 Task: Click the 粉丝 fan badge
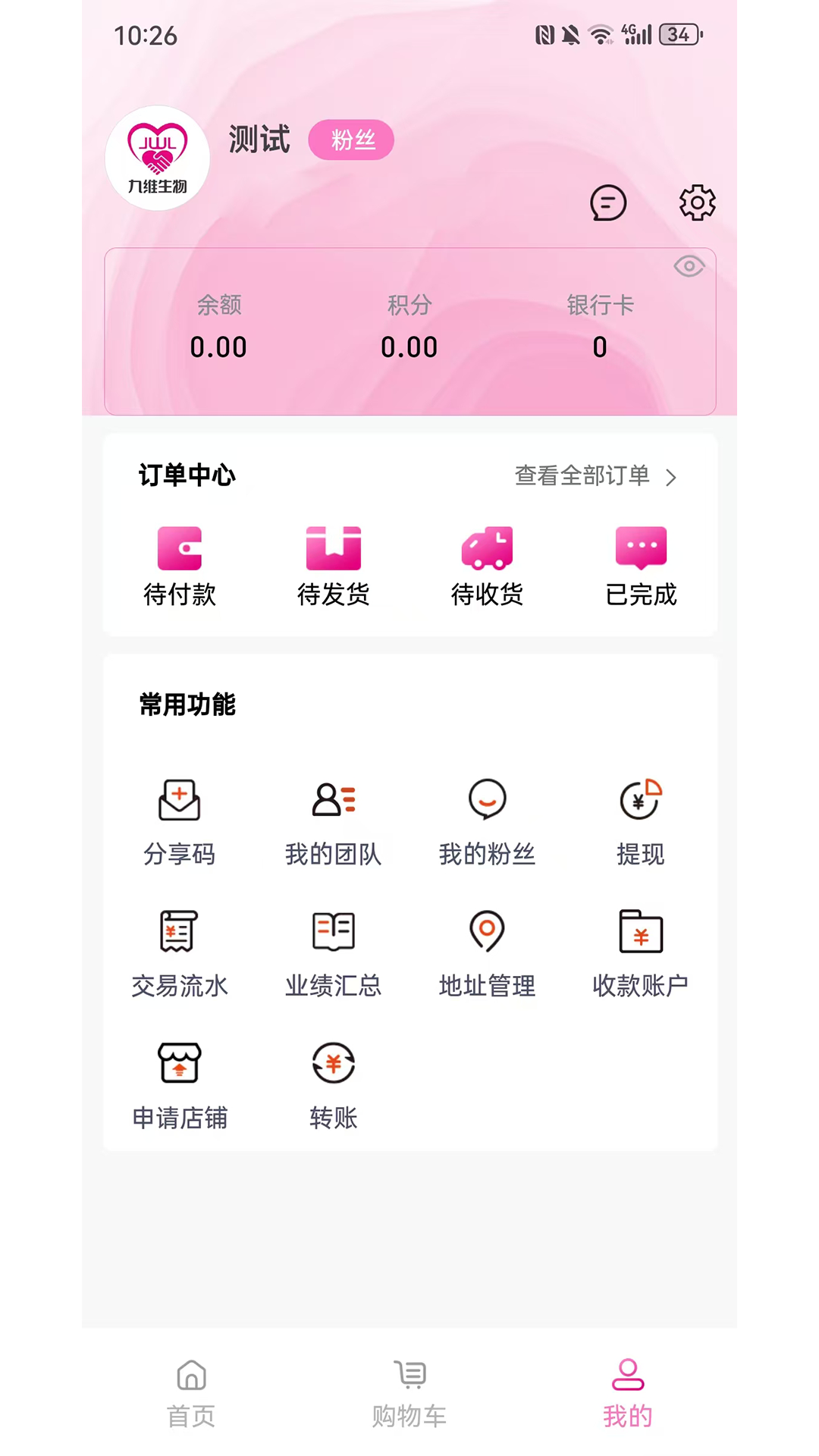pos(351,140)
